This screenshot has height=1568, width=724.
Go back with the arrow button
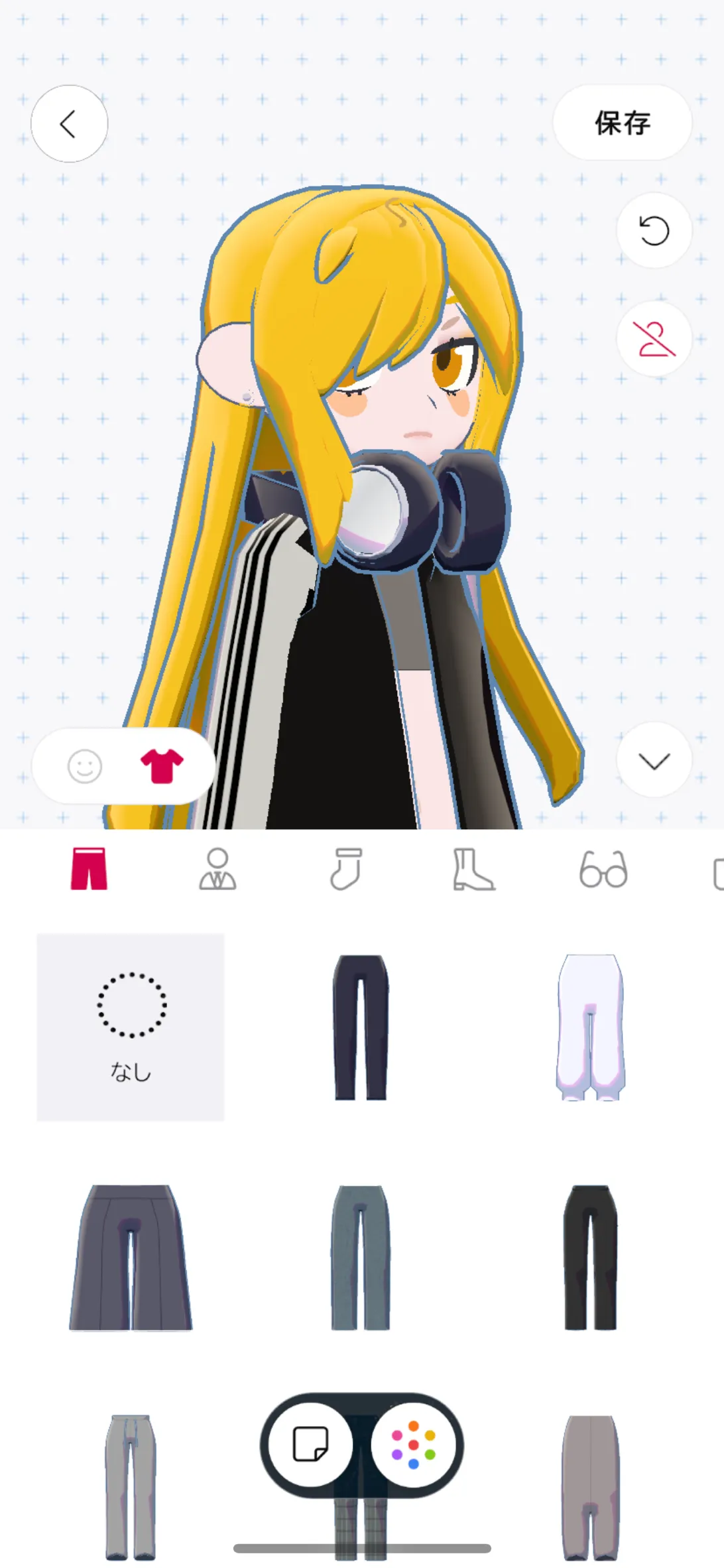coord(69,124)
